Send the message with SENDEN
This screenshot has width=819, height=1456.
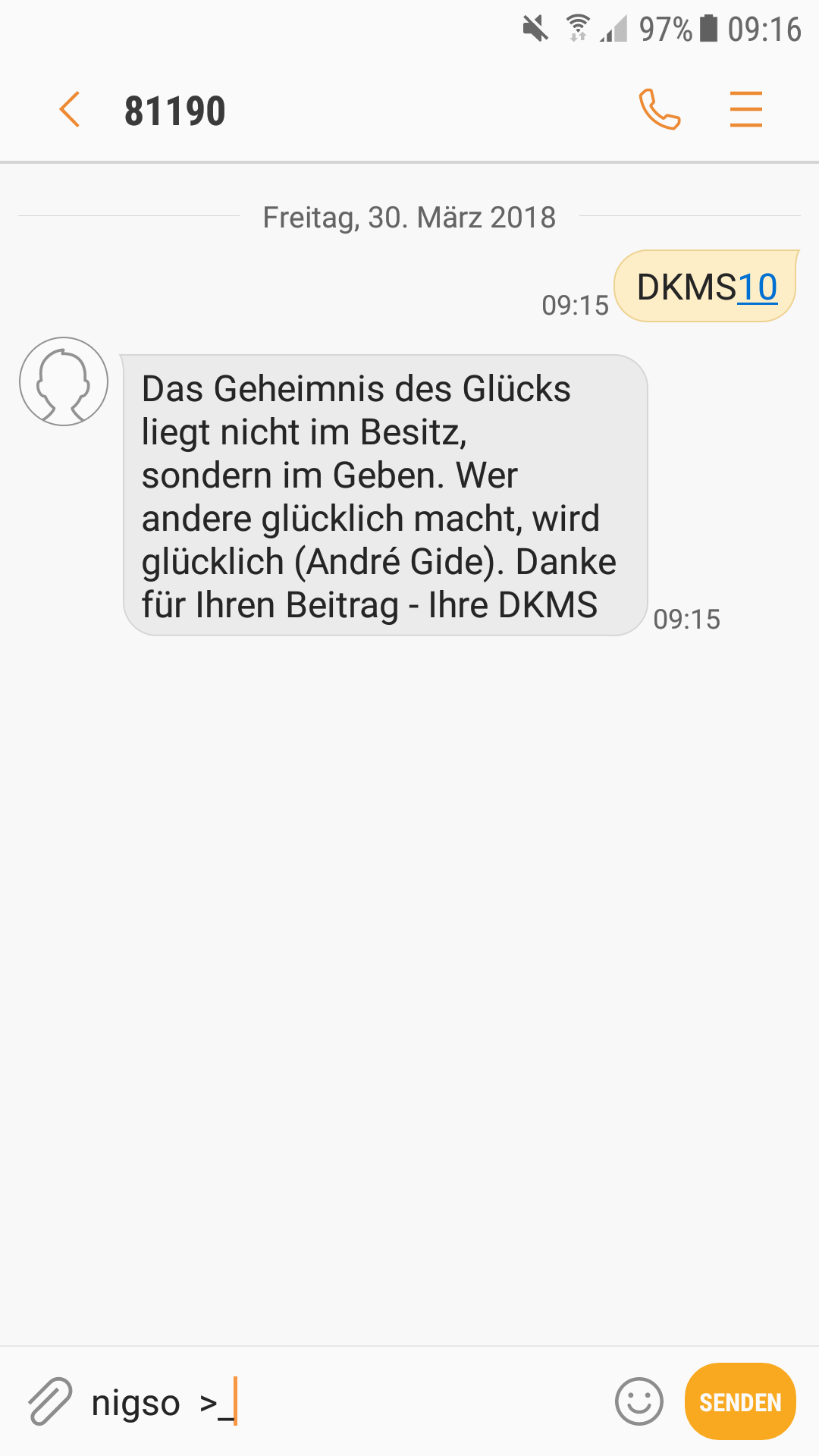740,1401
